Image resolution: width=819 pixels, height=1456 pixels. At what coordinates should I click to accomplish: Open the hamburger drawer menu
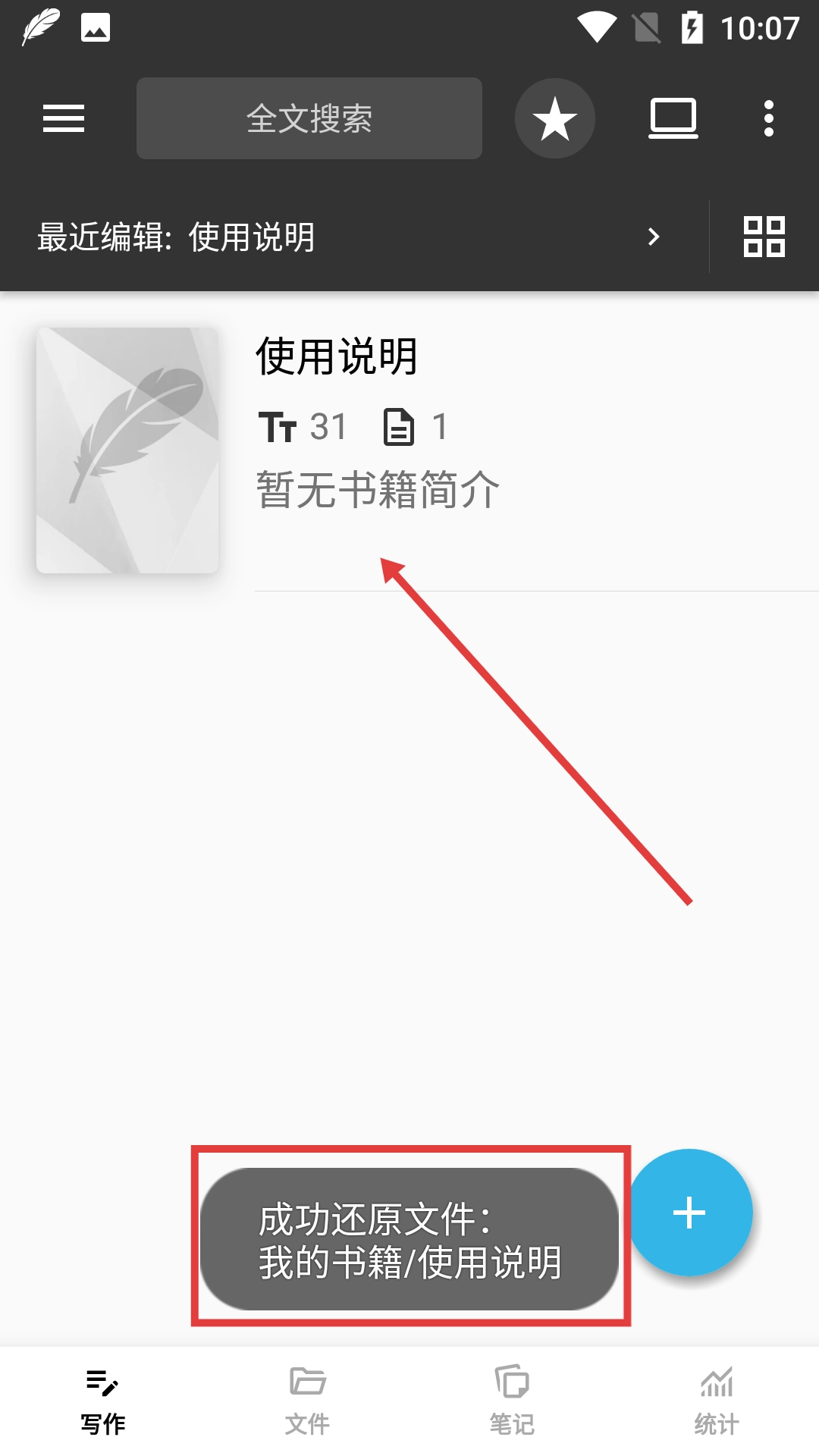point(64,118)
